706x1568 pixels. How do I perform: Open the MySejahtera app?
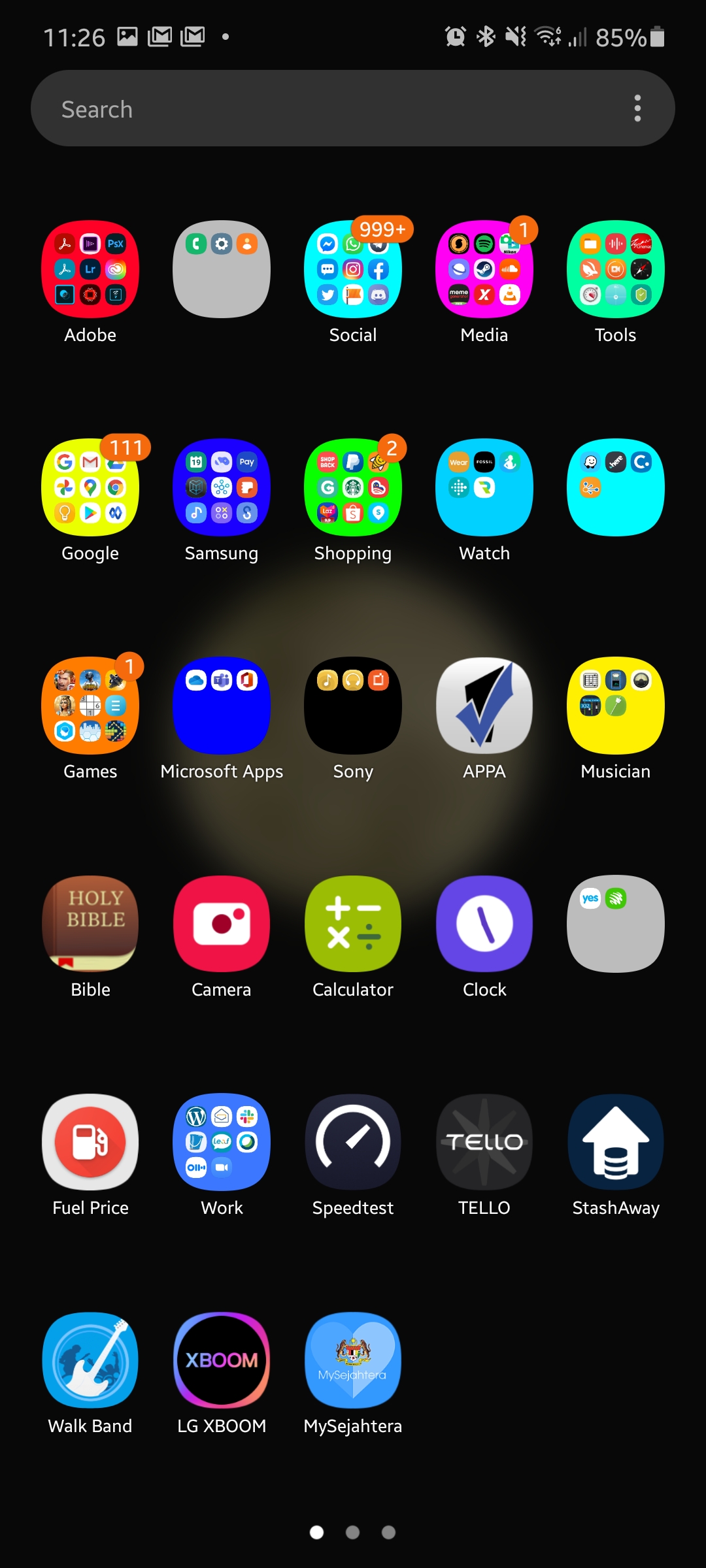(353, 1360)
